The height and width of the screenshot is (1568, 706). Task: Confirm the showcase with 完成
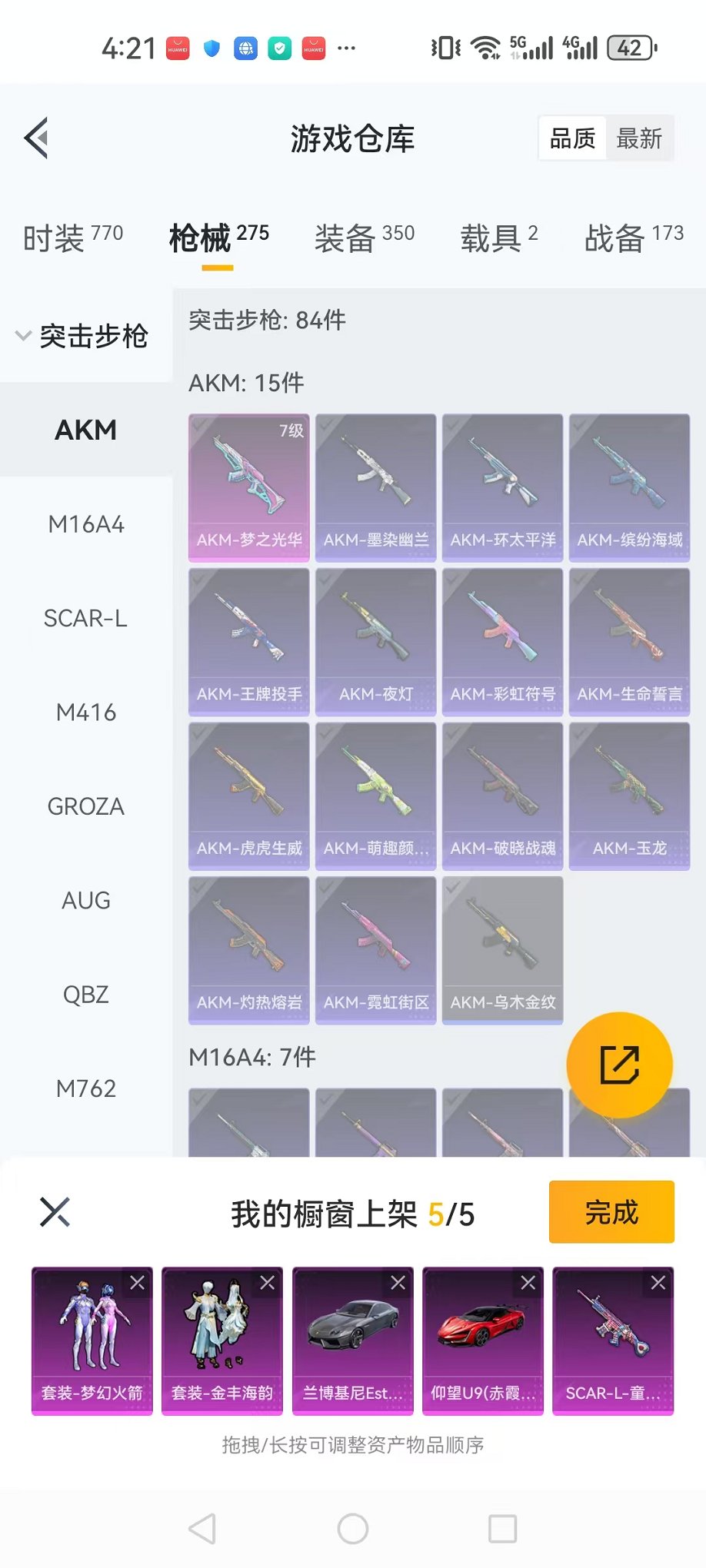point(611,1212)
